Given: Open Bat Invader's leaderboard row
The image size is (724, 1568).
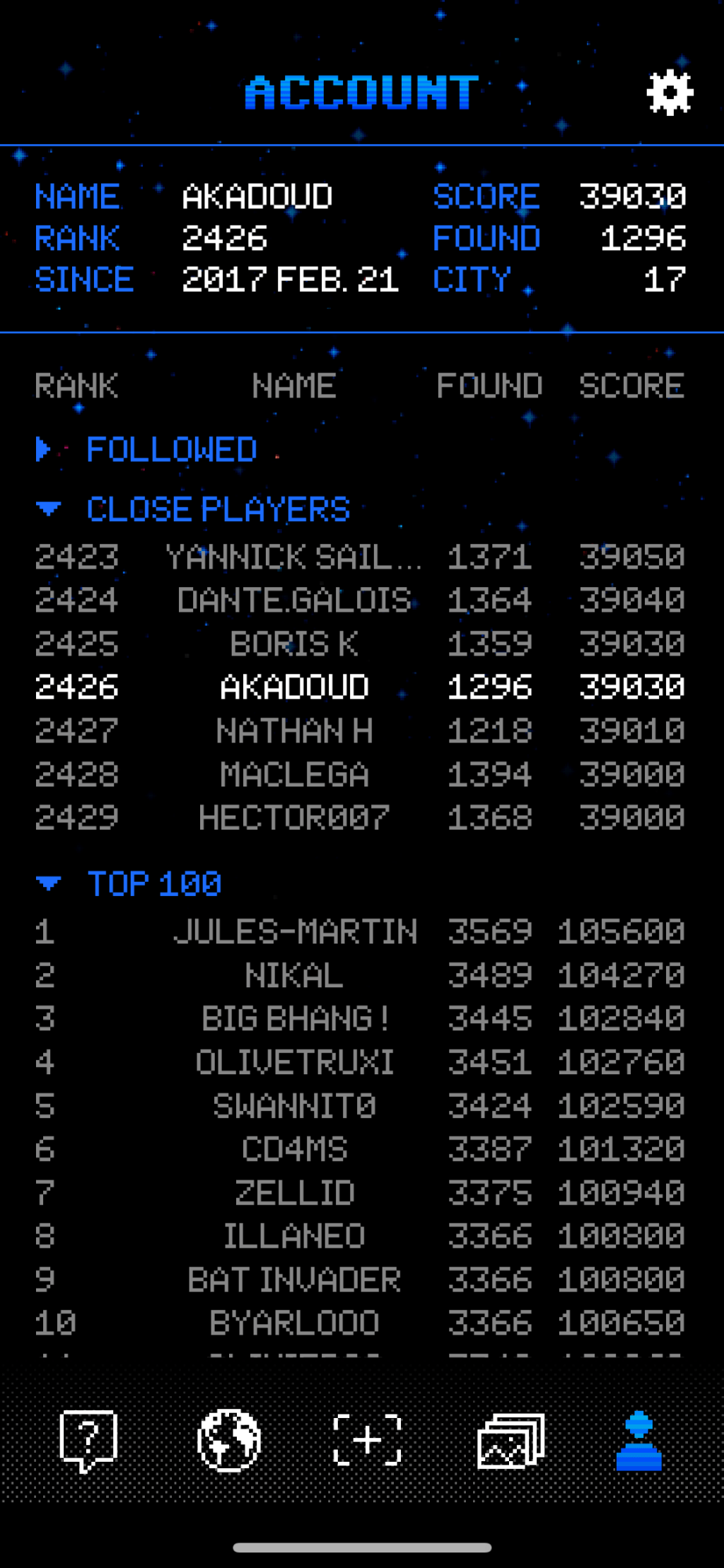Looking at the screenshot, I should [294, 1280].
